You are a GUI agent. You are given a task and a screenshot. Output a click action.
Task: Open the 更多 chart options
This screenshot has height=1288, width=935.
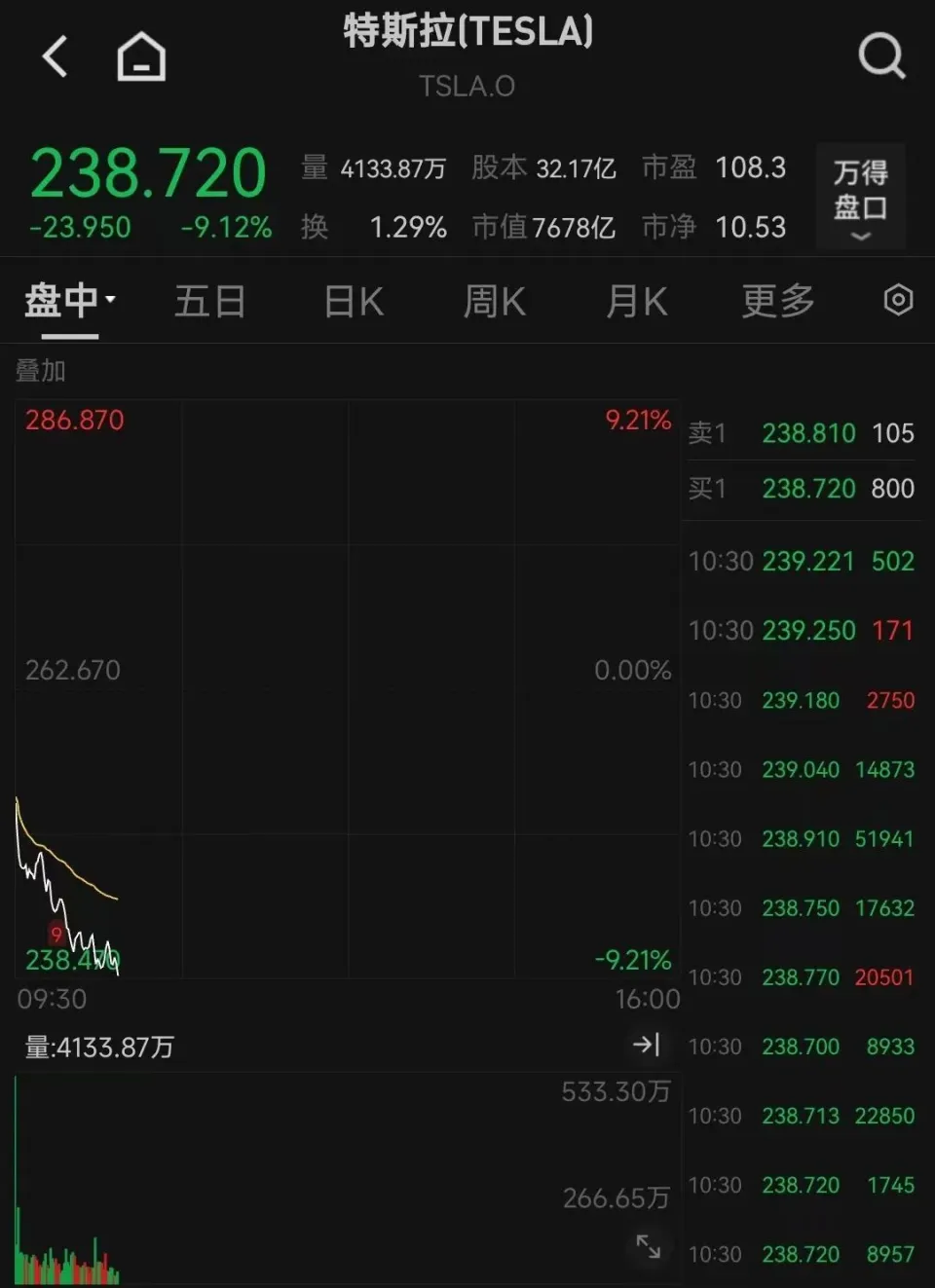(x=777, y=302)
